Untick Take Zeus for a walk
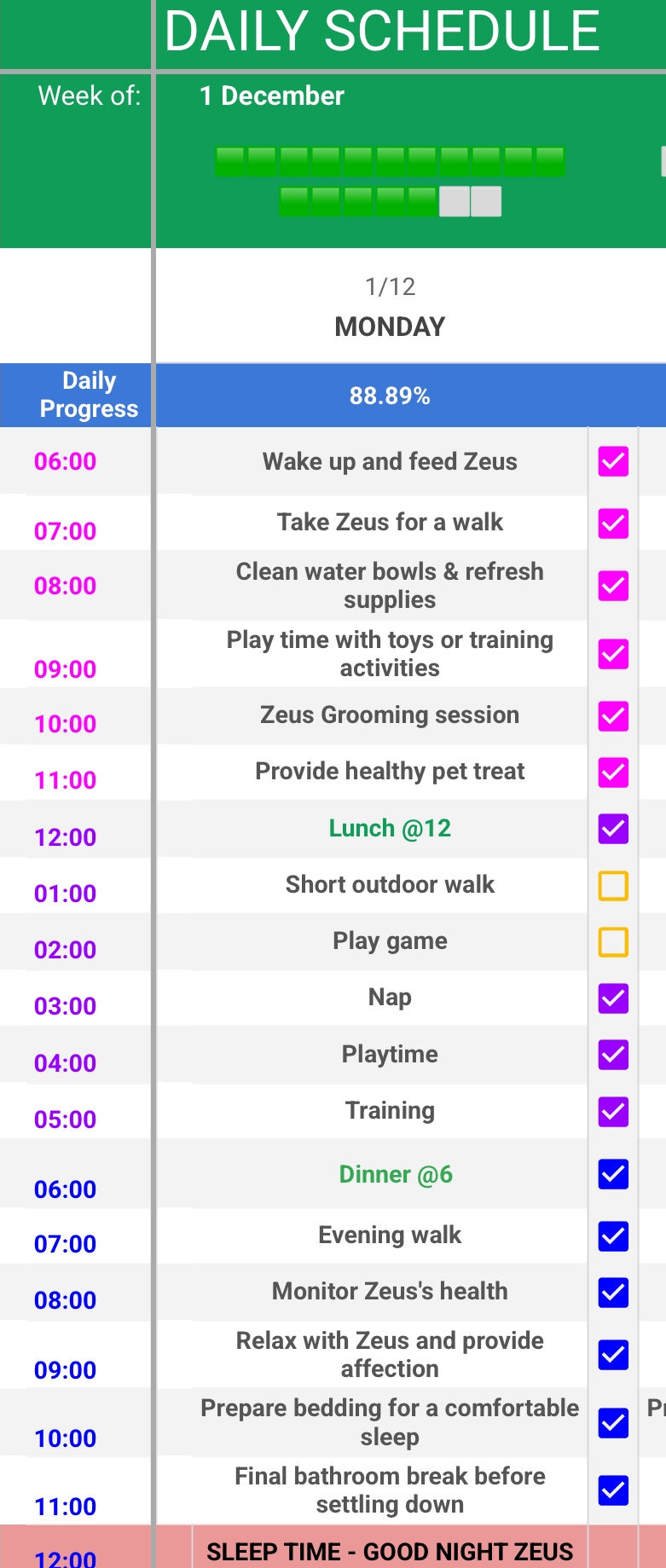The width and height of the screenshot is (666, 1568). (613, 523)
